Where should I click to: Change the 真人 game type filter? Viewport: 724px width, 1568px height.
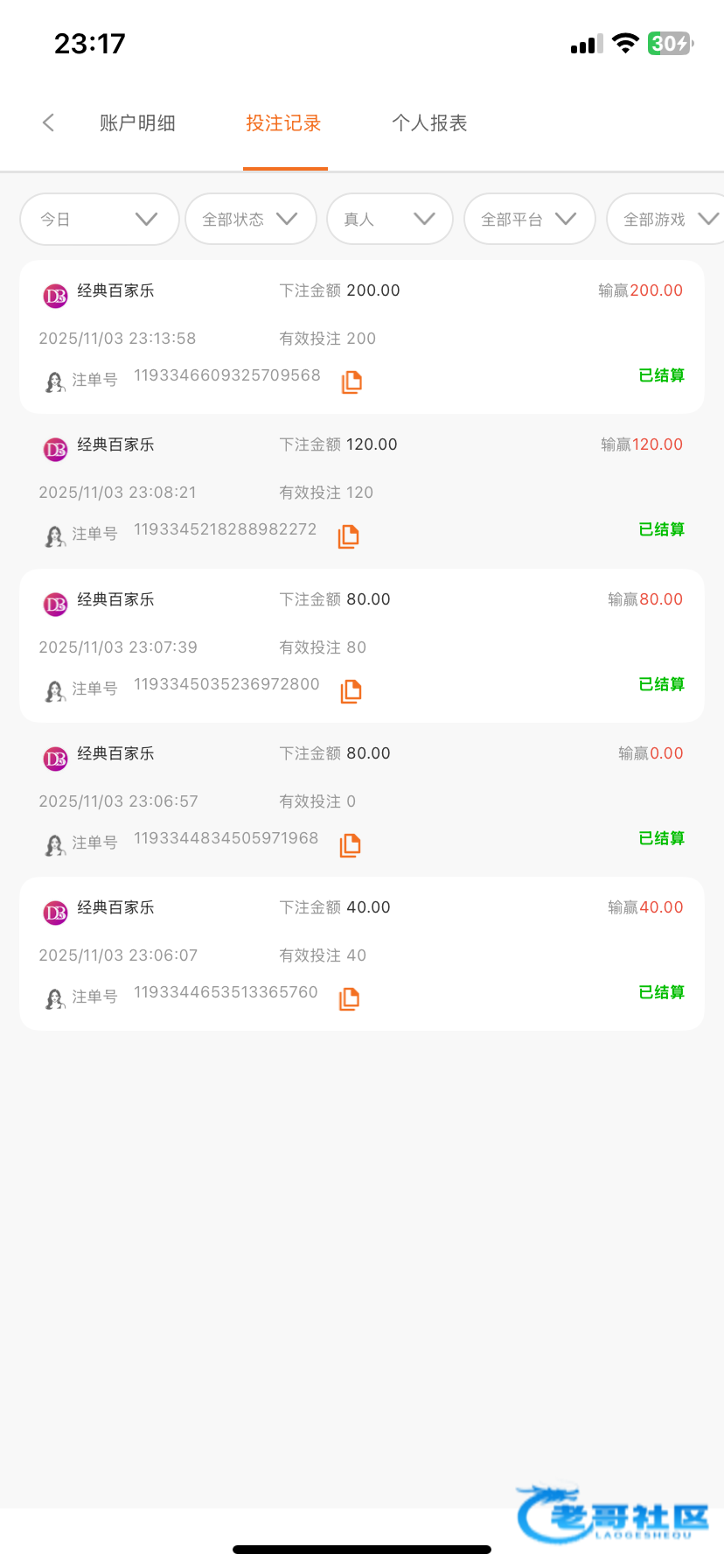(x=389, y=219)
